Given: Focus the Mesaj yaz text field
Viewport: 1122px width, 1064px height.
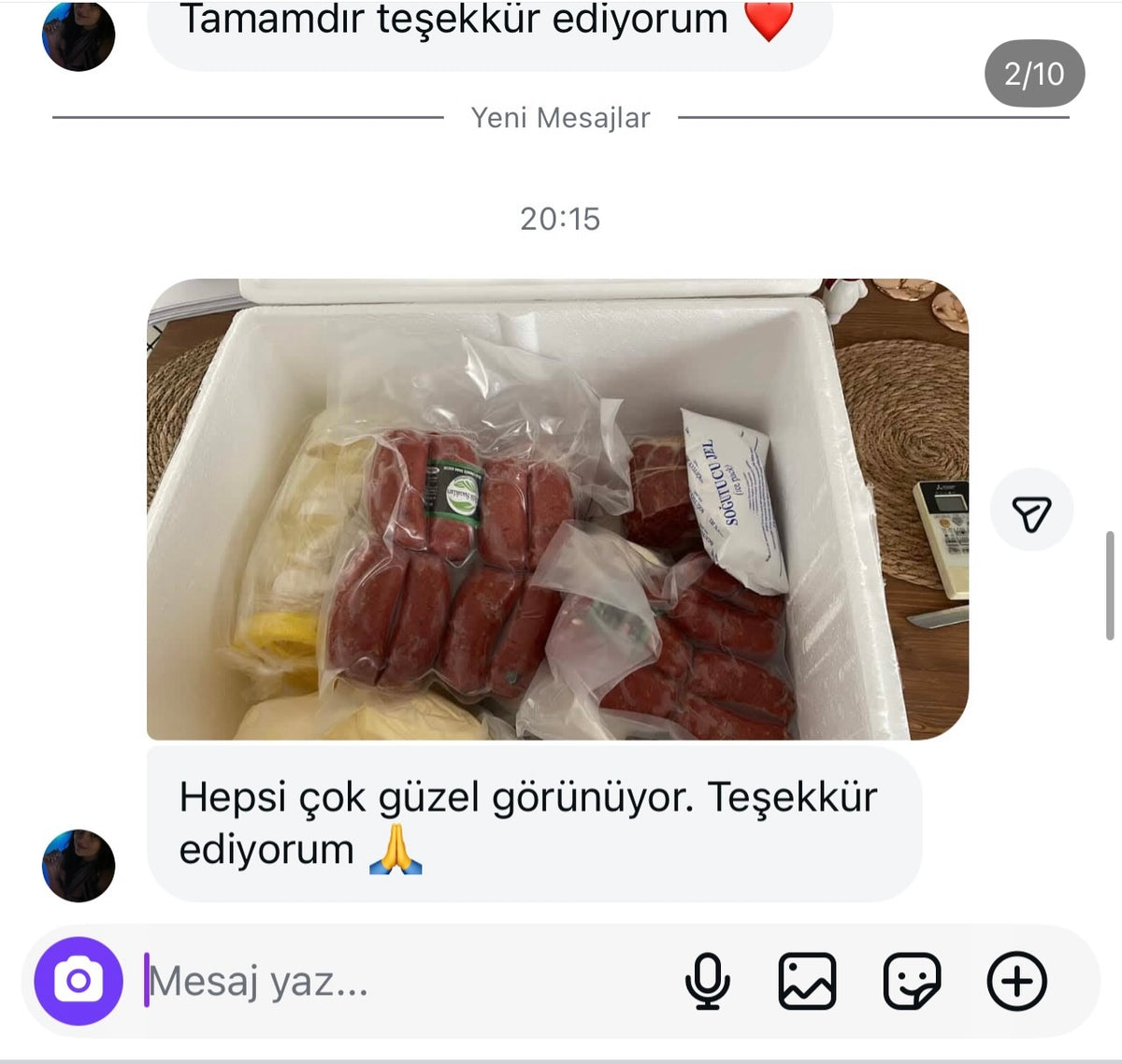Looking at the screenshot, I should click(407, 982).
